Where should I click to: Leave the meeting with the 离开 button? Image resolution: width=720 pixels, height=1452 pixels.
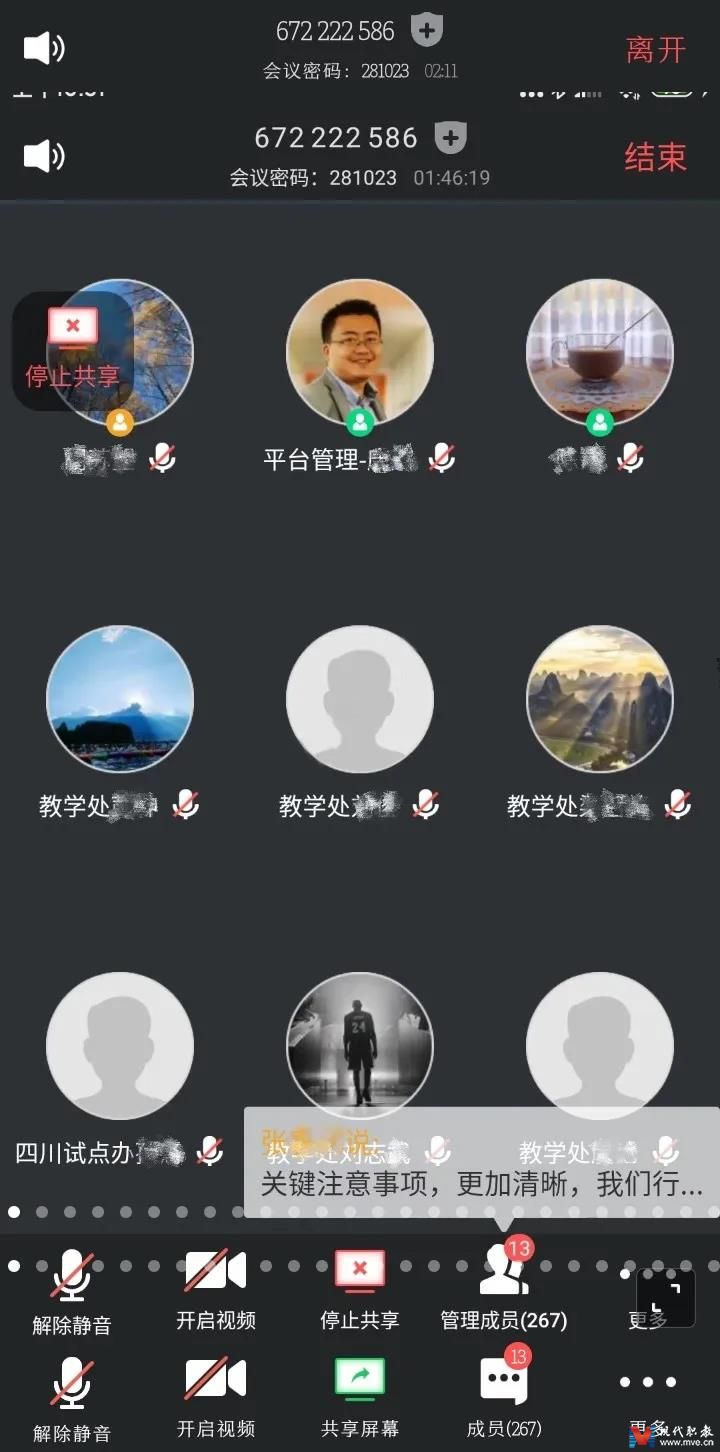tap(655, 49)
